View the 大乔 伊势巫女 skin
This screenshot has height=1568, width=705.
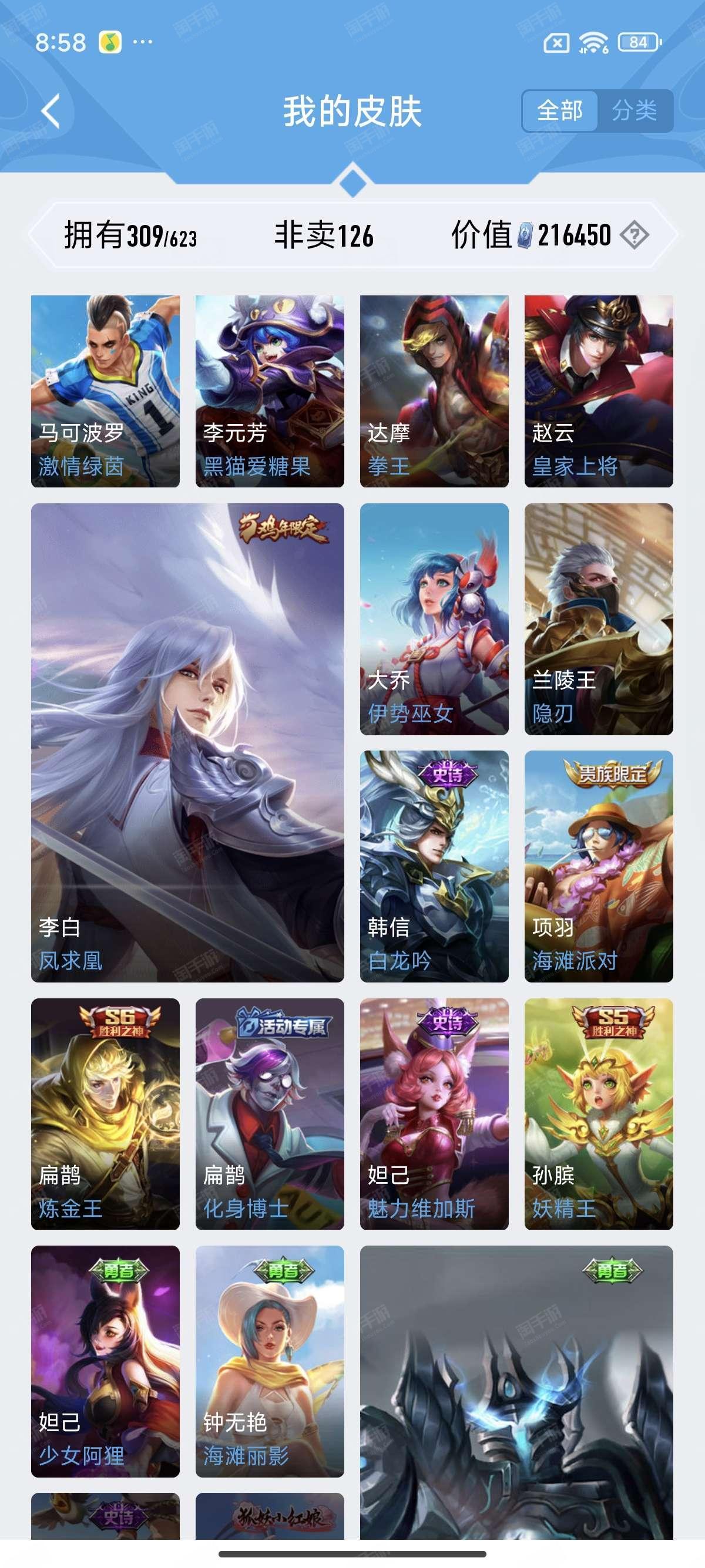[434, 619]
